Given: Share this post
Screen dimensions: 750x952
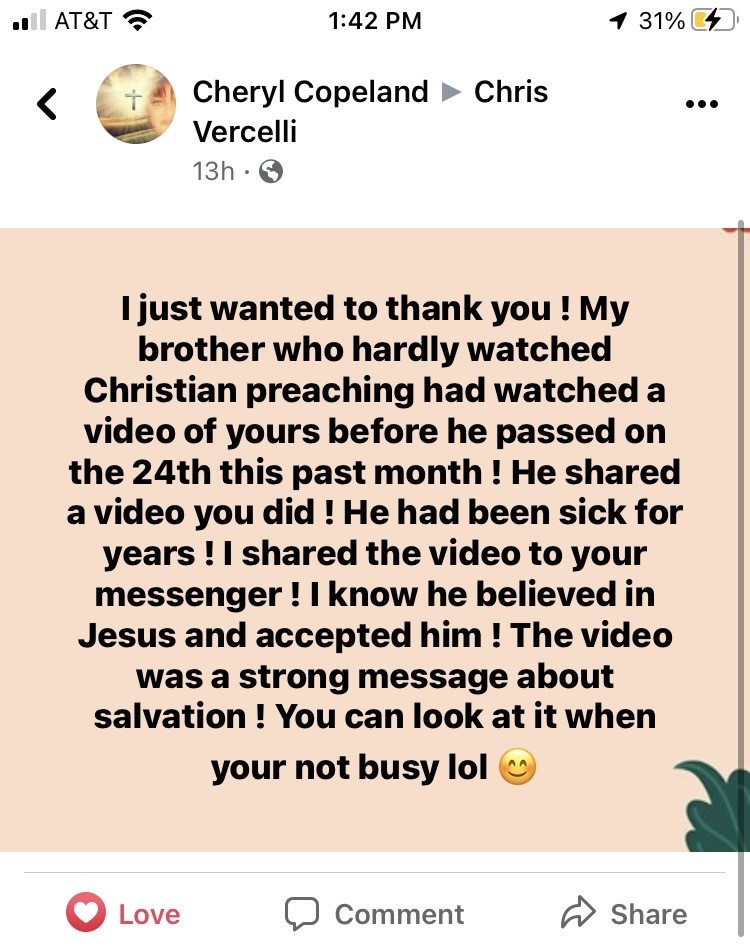Looking at the screenshot, I should (x=624, y=913).
